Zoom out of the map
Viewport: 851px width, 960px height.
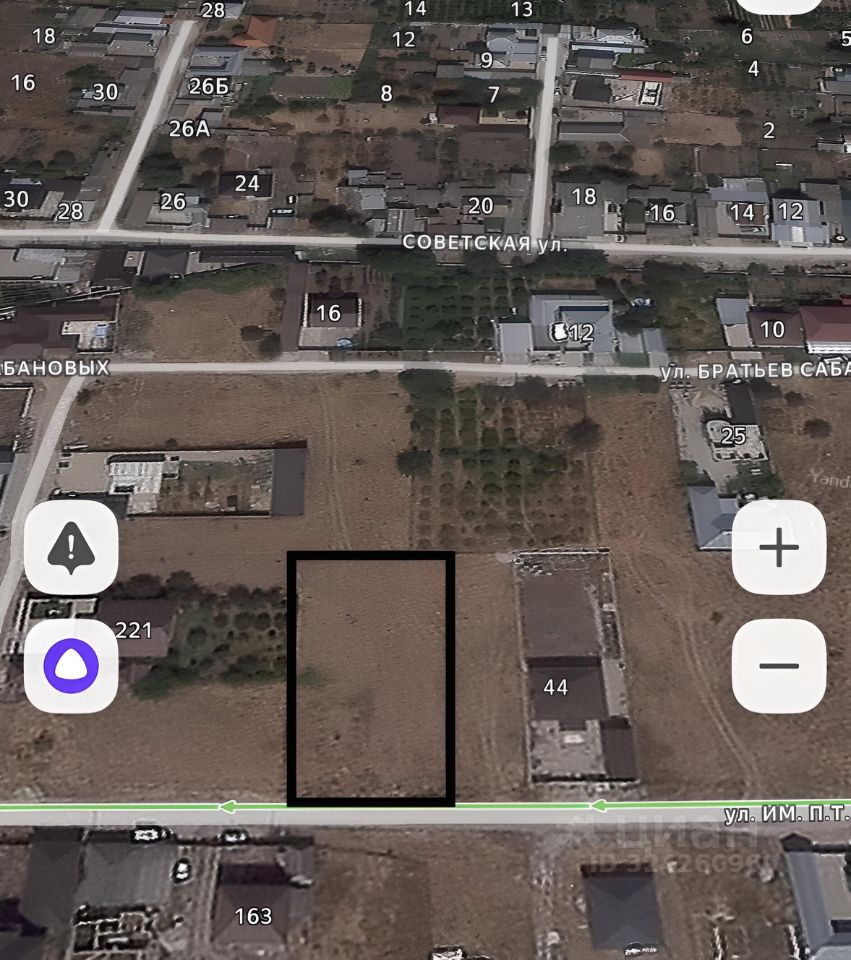[x=779, y=666]
